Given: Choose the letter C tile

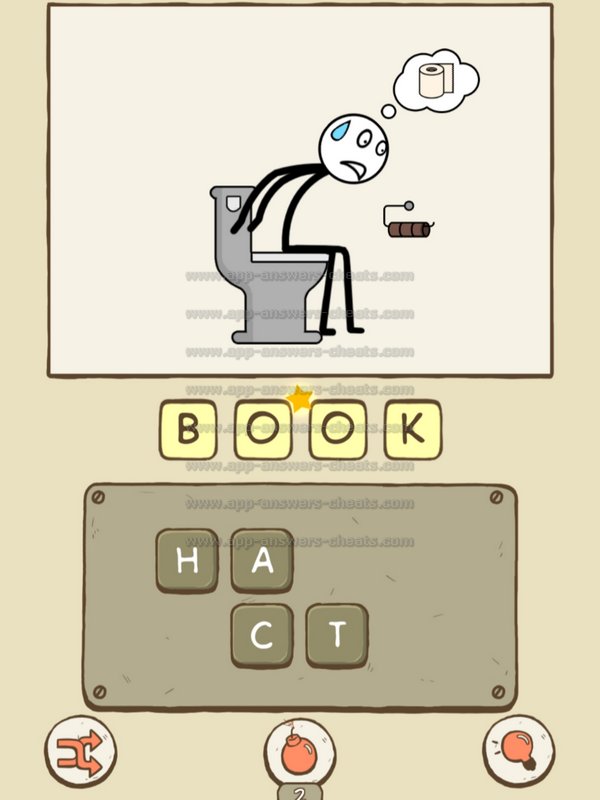Looking at the screenshot, I should (262, 635).
